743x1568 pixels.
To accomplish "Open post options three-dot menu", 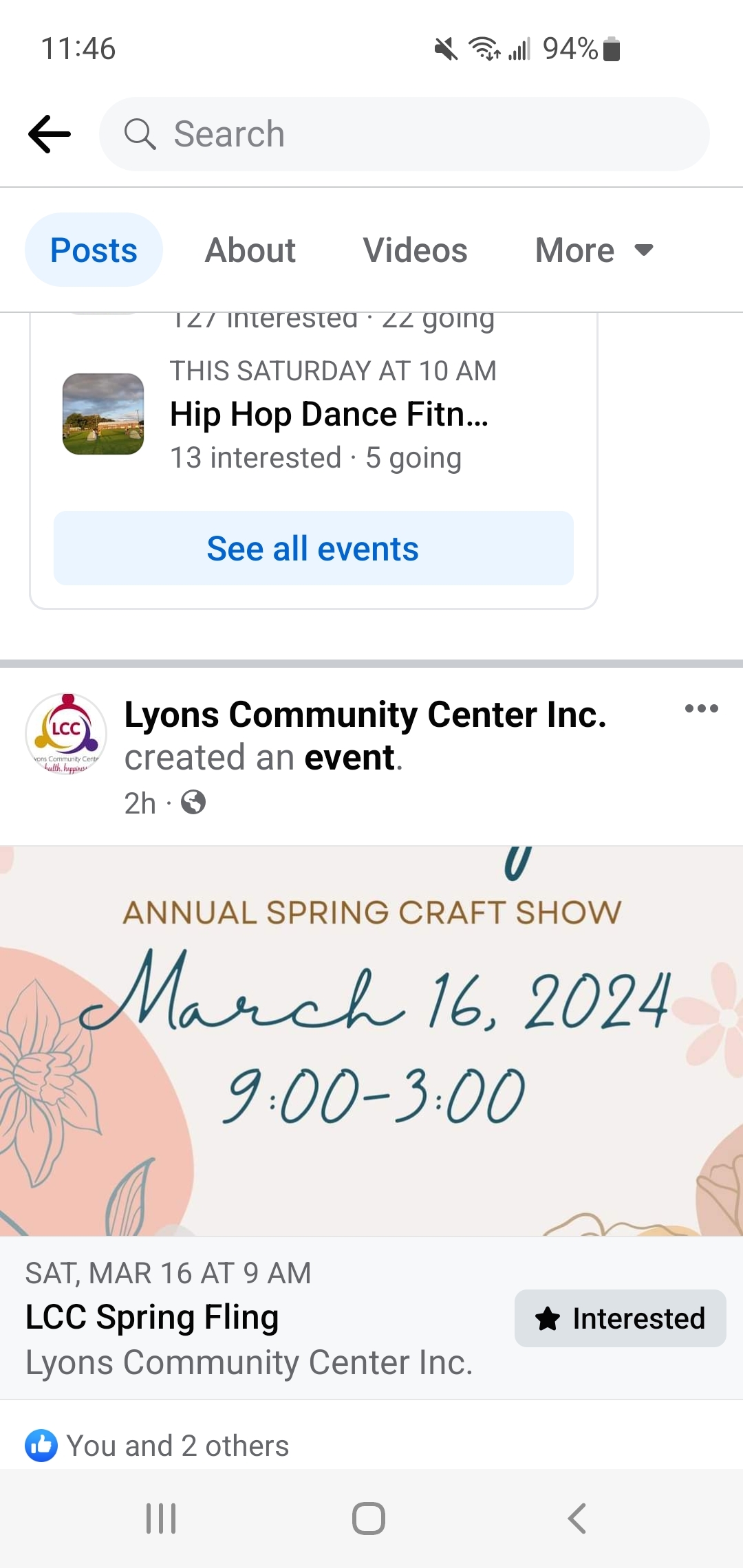I will (701, 708).
